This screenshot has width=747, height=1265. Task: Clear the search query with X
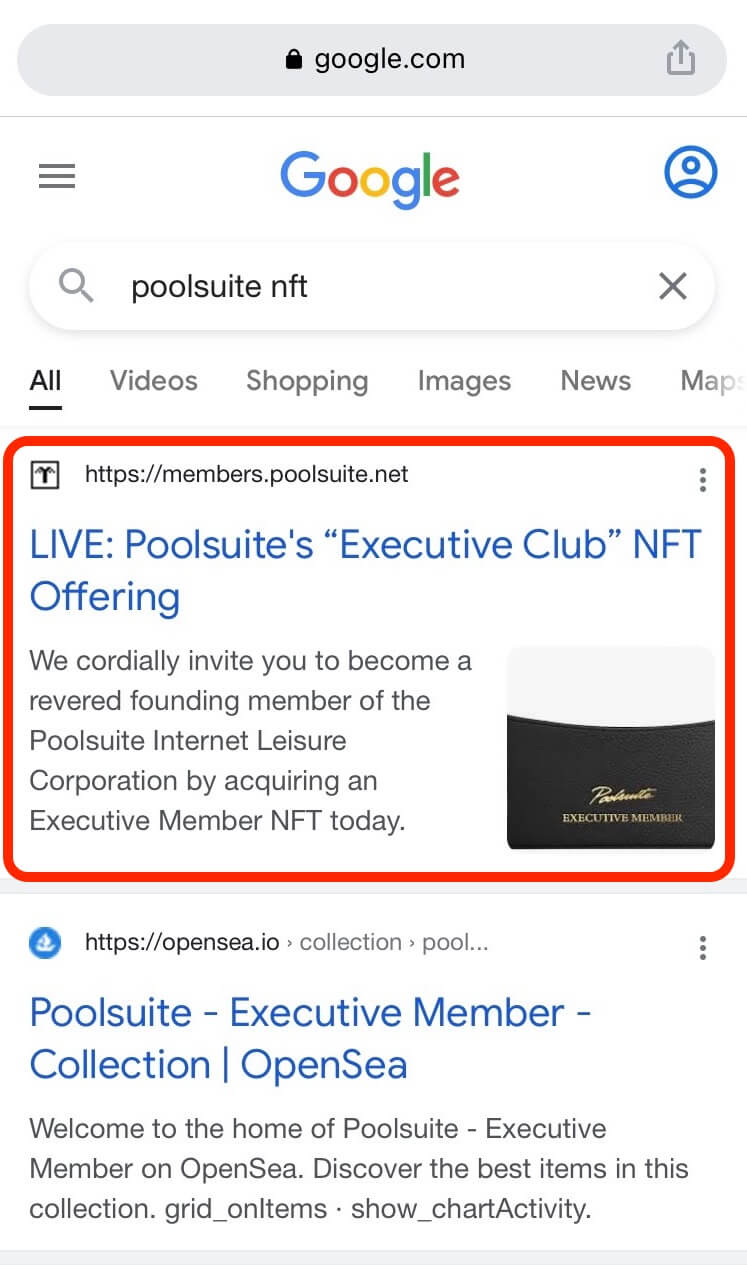[x=673, y=288]
